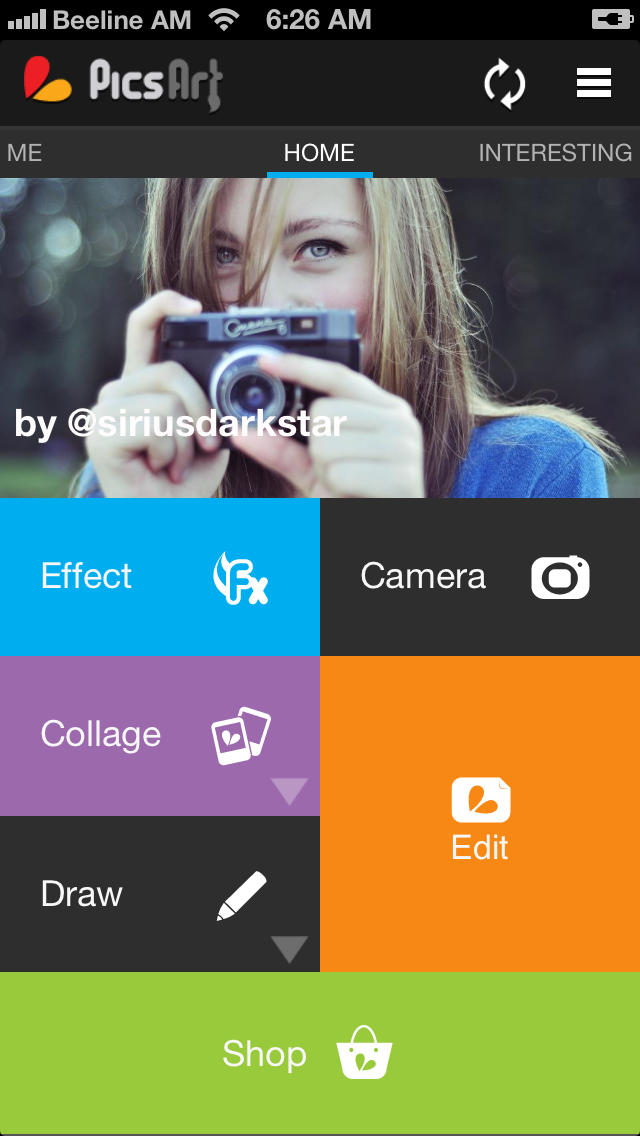Visit the Shop
Image resolution: width=640 pixels, height=1136 pixels.
pos(319,1053)
